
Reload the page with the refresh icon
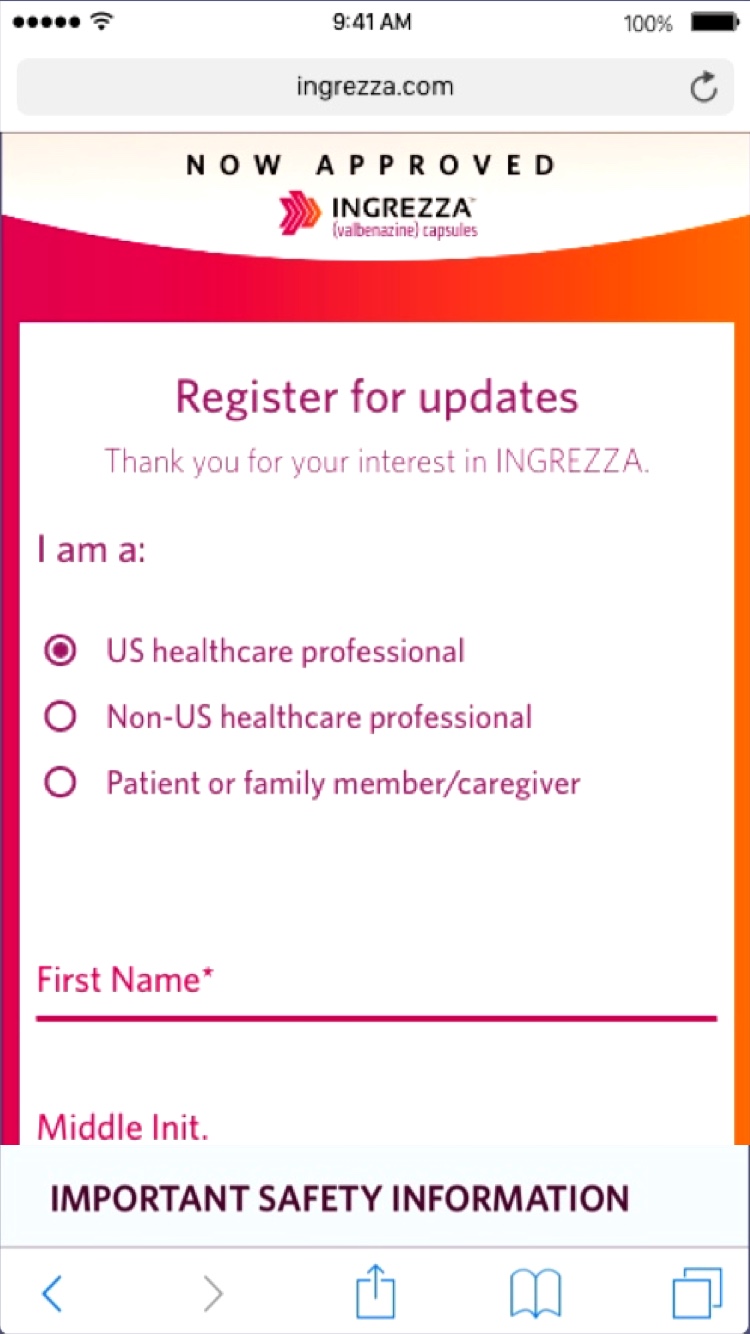tap(704, 87)
